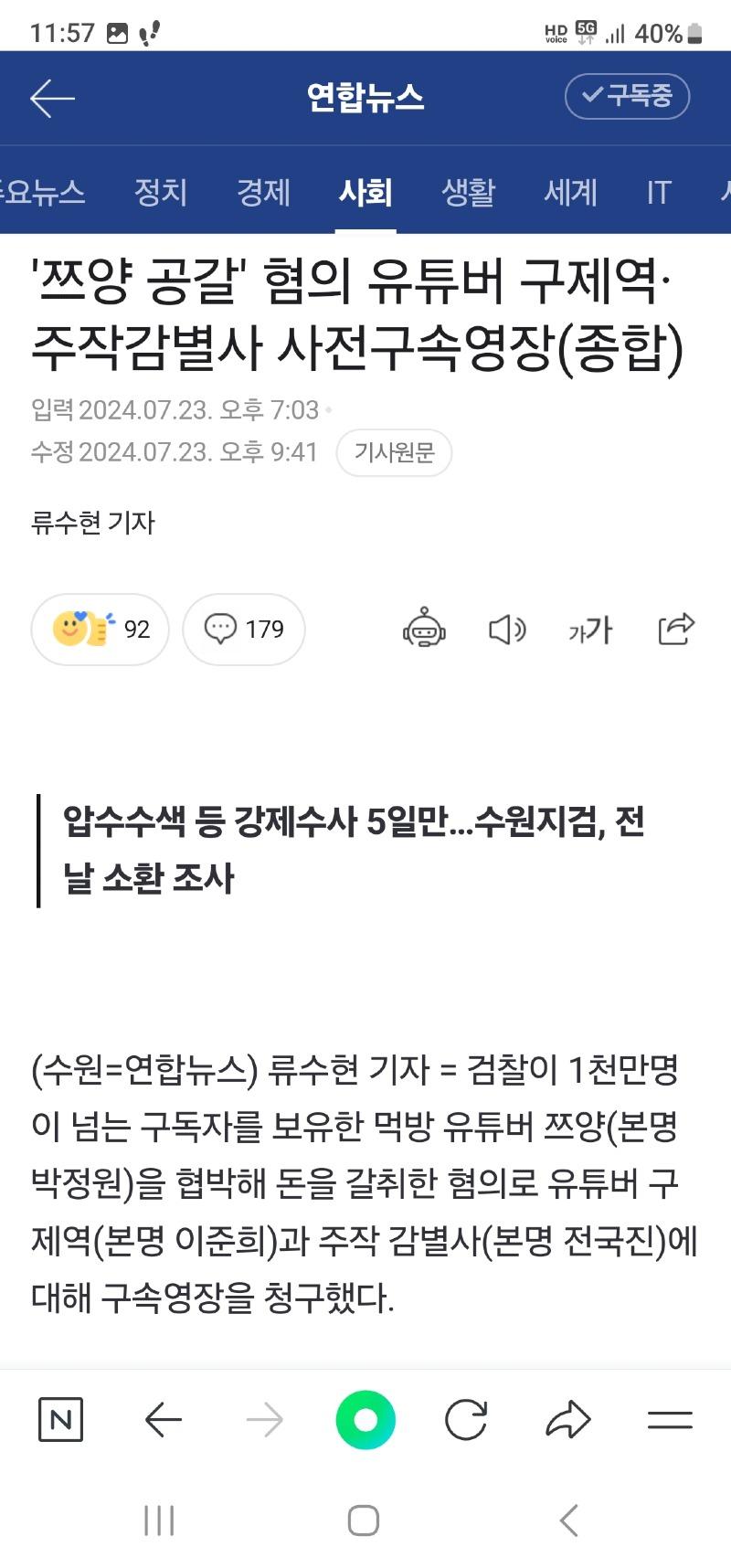Reload the page

pos(466,1419)
